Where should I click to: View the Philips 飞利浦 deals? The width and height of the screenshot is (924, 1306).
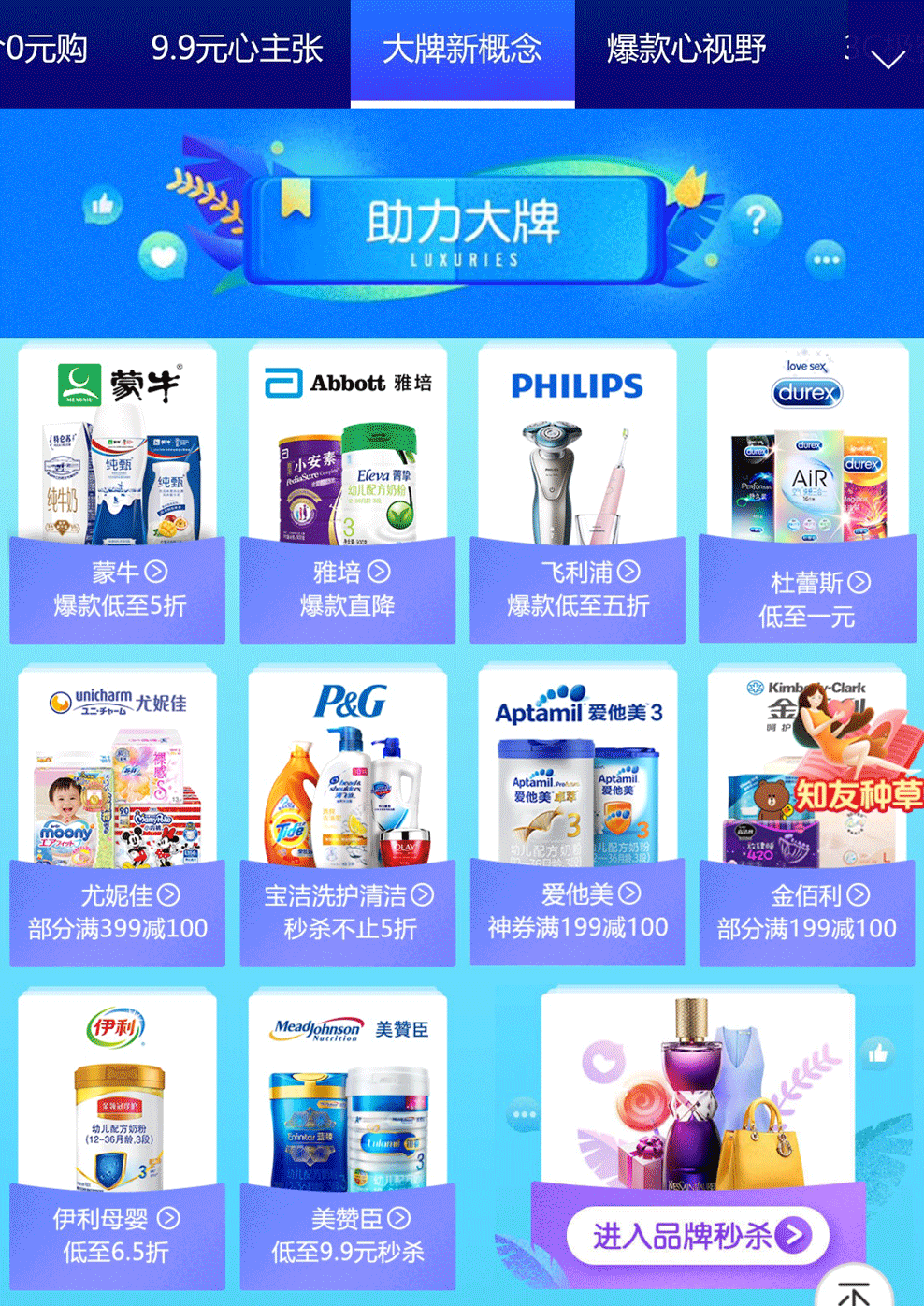pos(577,496)
